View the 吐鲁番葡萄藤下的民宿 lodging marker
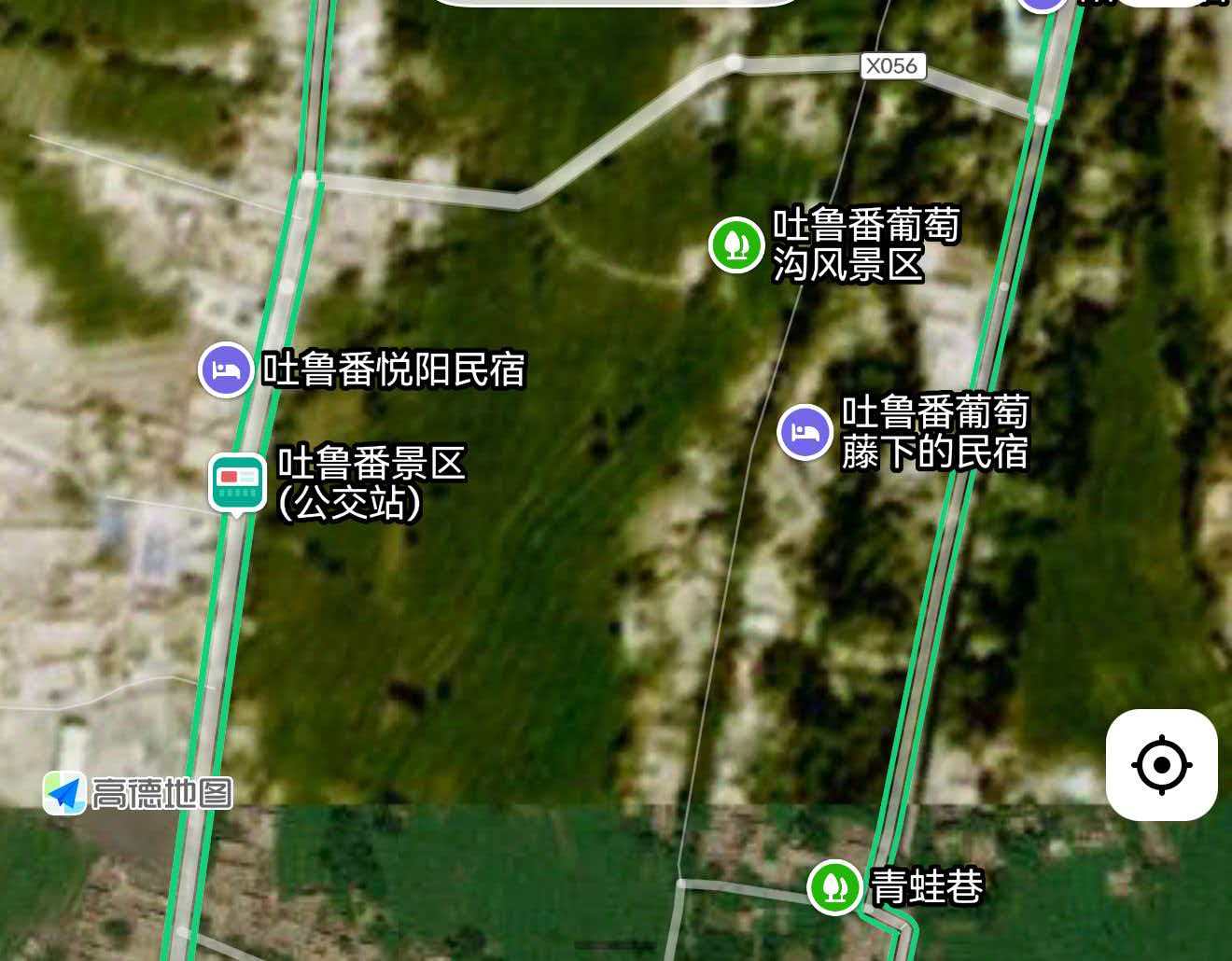The image size is (1232, 961). (805, 432)
